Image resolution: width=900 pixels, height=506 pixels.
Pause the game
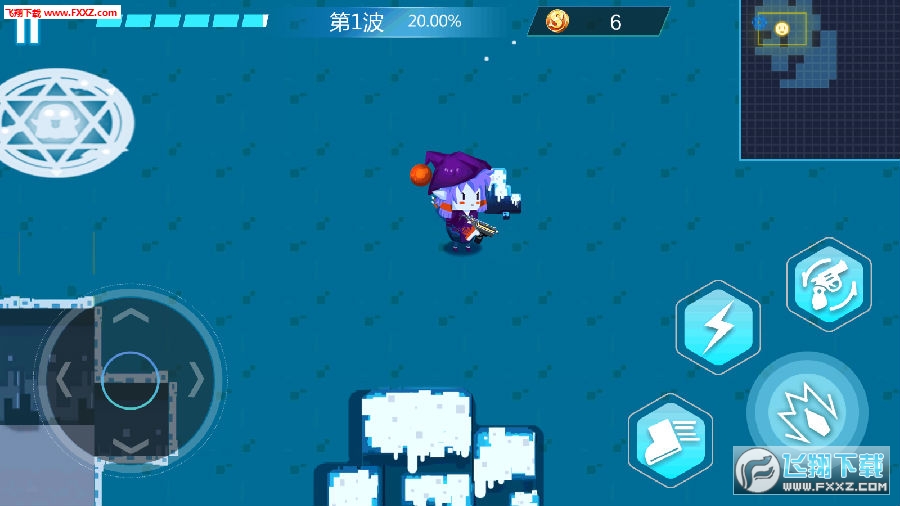pyautogui.click(x=27, y=30)
